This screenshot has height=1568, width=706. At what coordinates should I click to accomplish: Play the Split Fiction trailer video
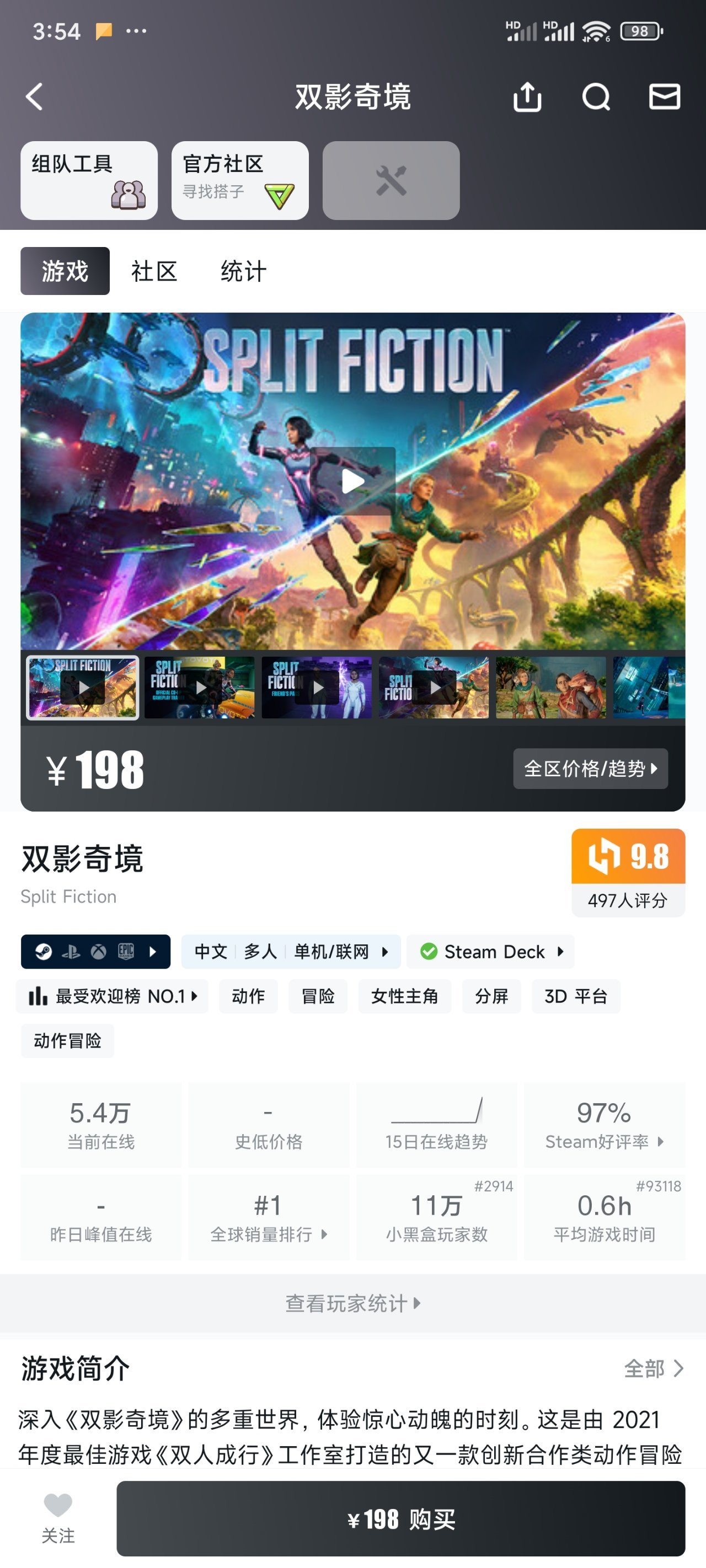pos(352,481)
